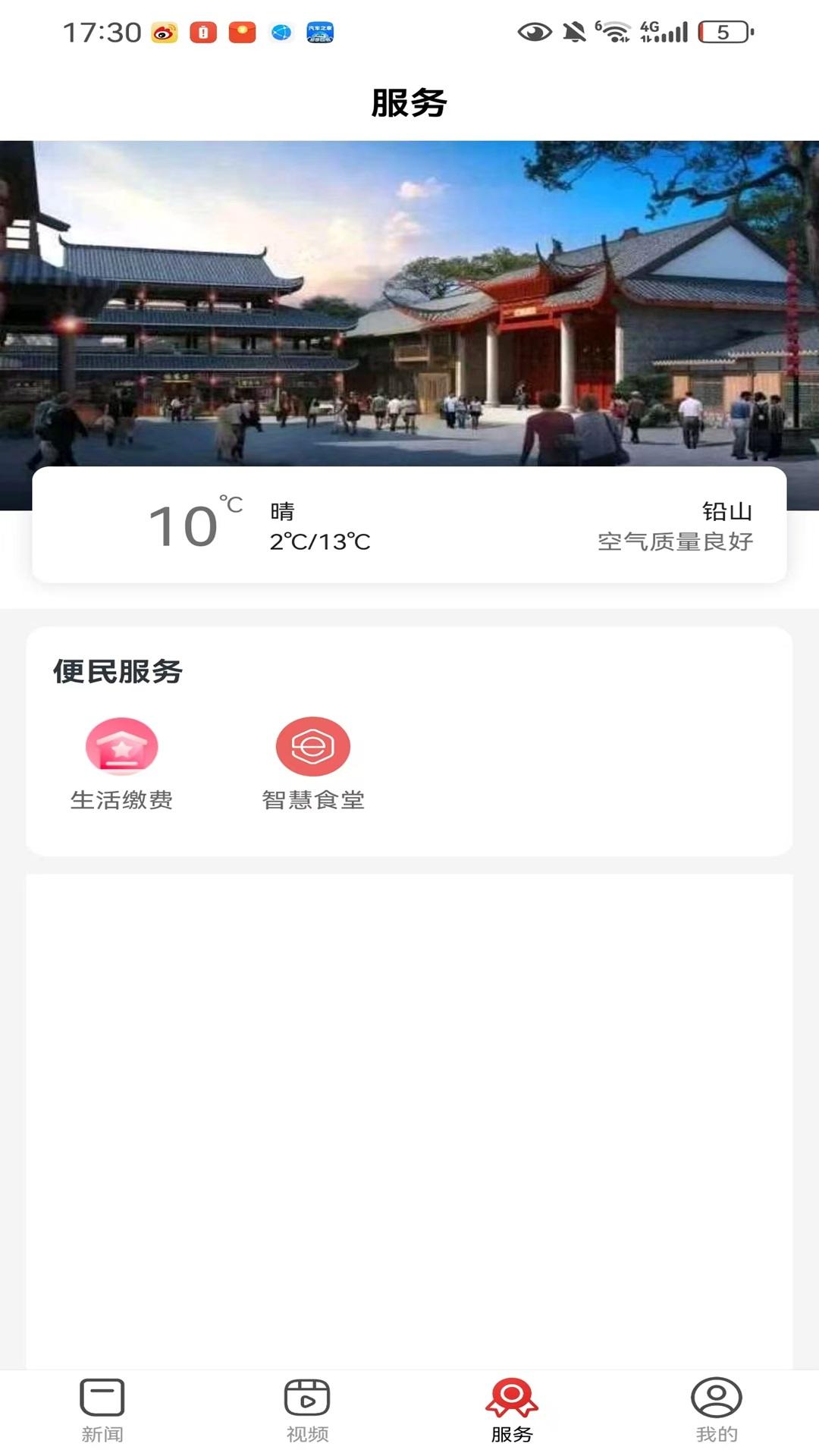This screenshot has width=819, height=1456.
Task: Tap the 汽车之家 icon in status bar
Action: 316,30
